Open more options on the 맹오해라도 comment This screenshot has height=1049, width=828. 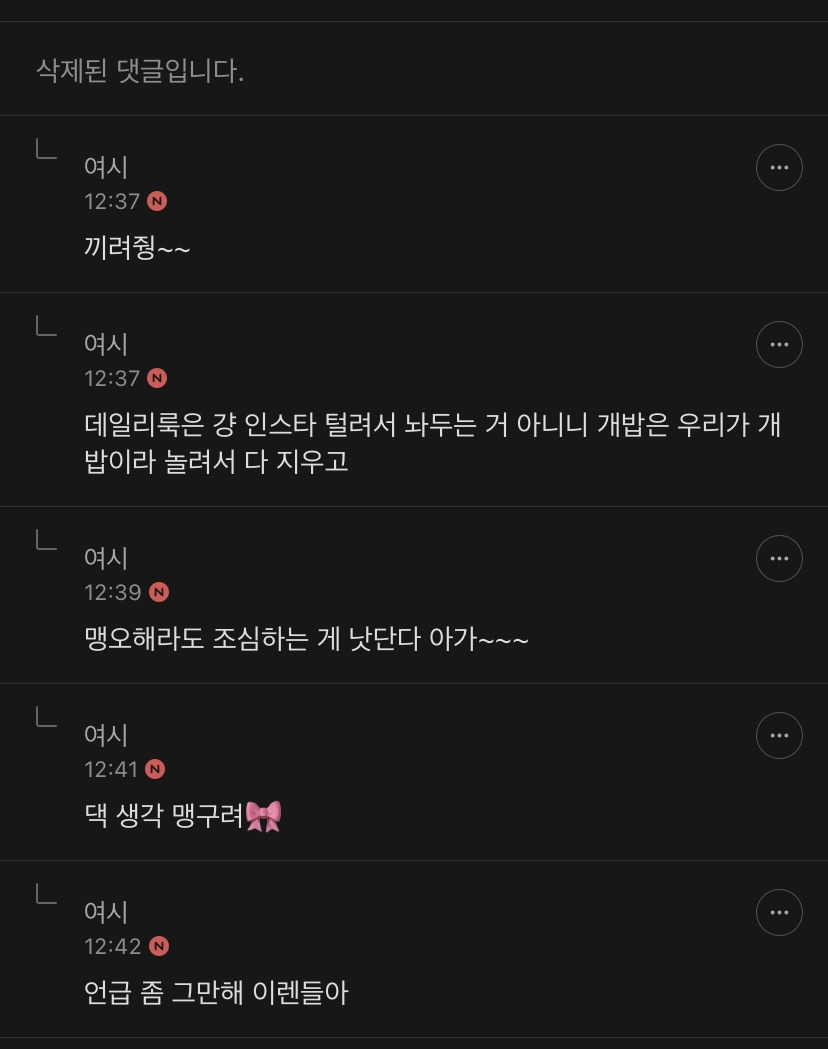pyautogui.click(x=779, y=559)
